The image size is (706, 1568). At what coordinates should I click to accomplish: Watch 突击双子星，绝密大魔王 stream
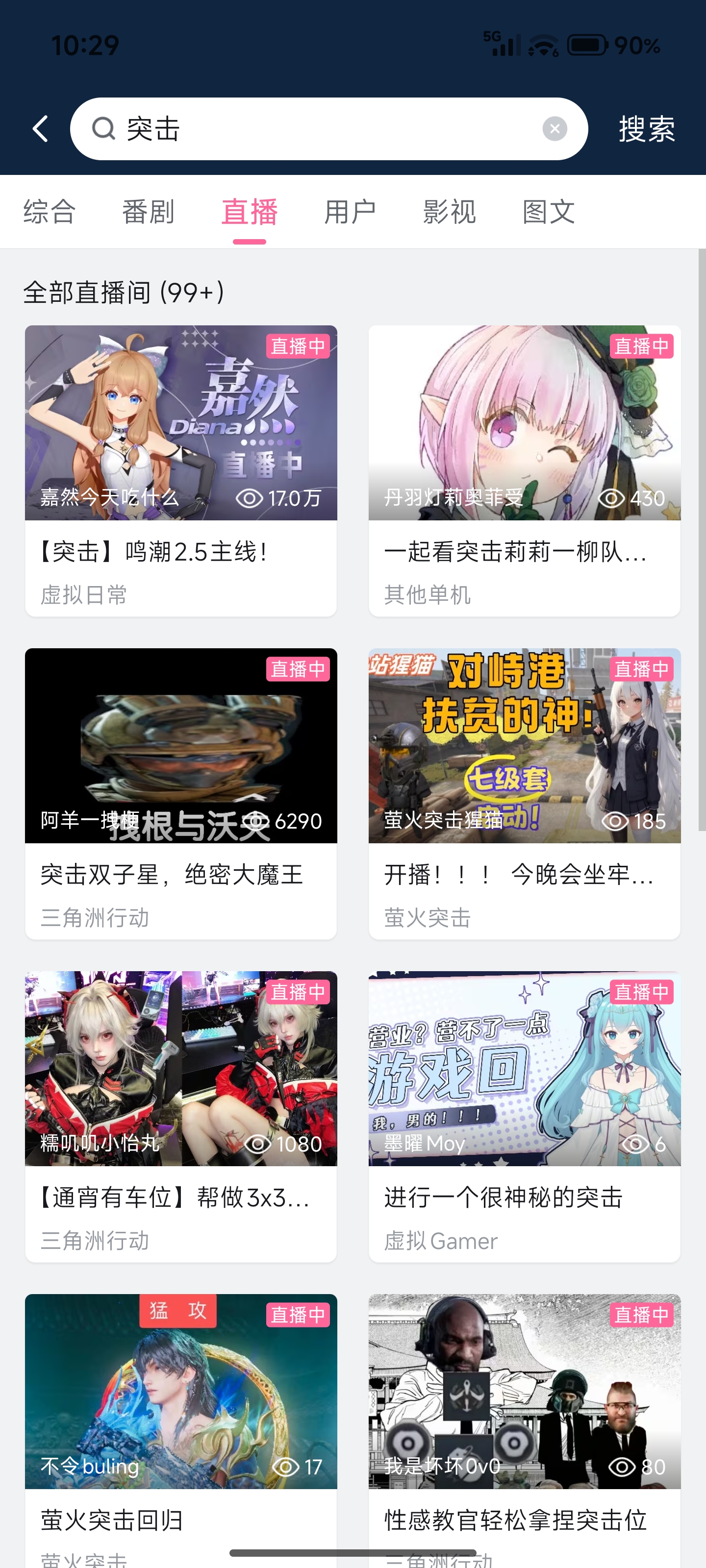[181, 792]
